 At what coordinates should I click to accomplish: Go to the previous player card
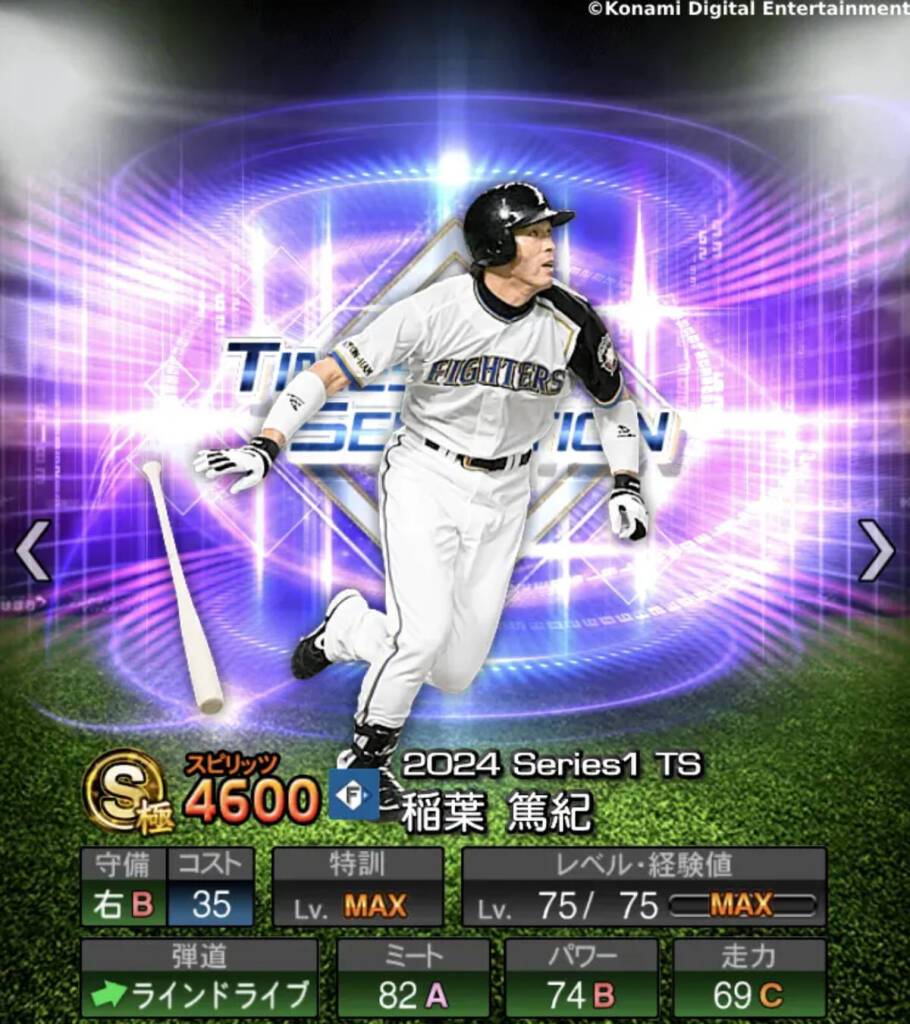coord(32,551)
